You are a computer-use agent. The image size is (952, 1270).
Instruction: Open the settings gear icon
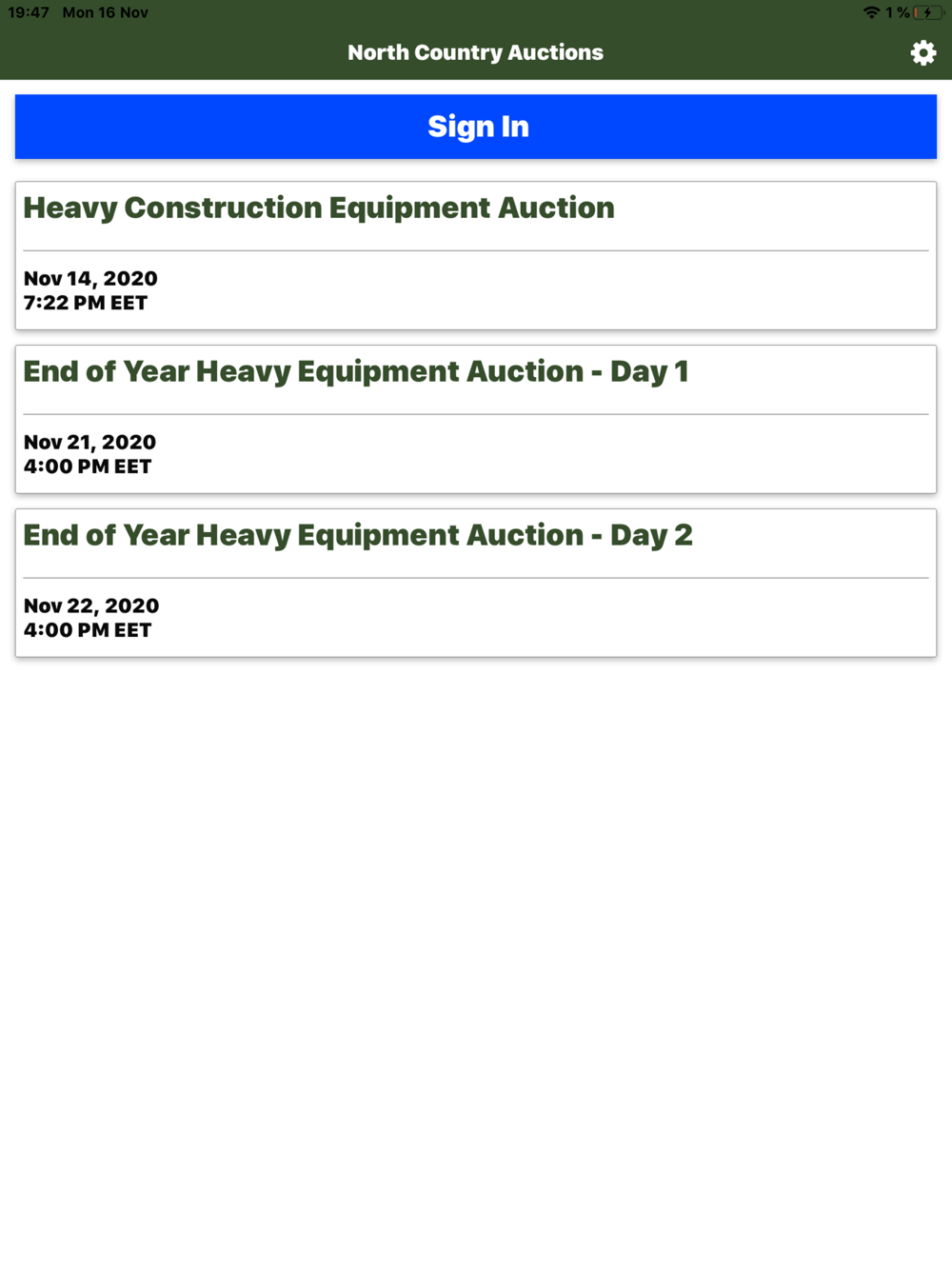(x=922, y=52)
